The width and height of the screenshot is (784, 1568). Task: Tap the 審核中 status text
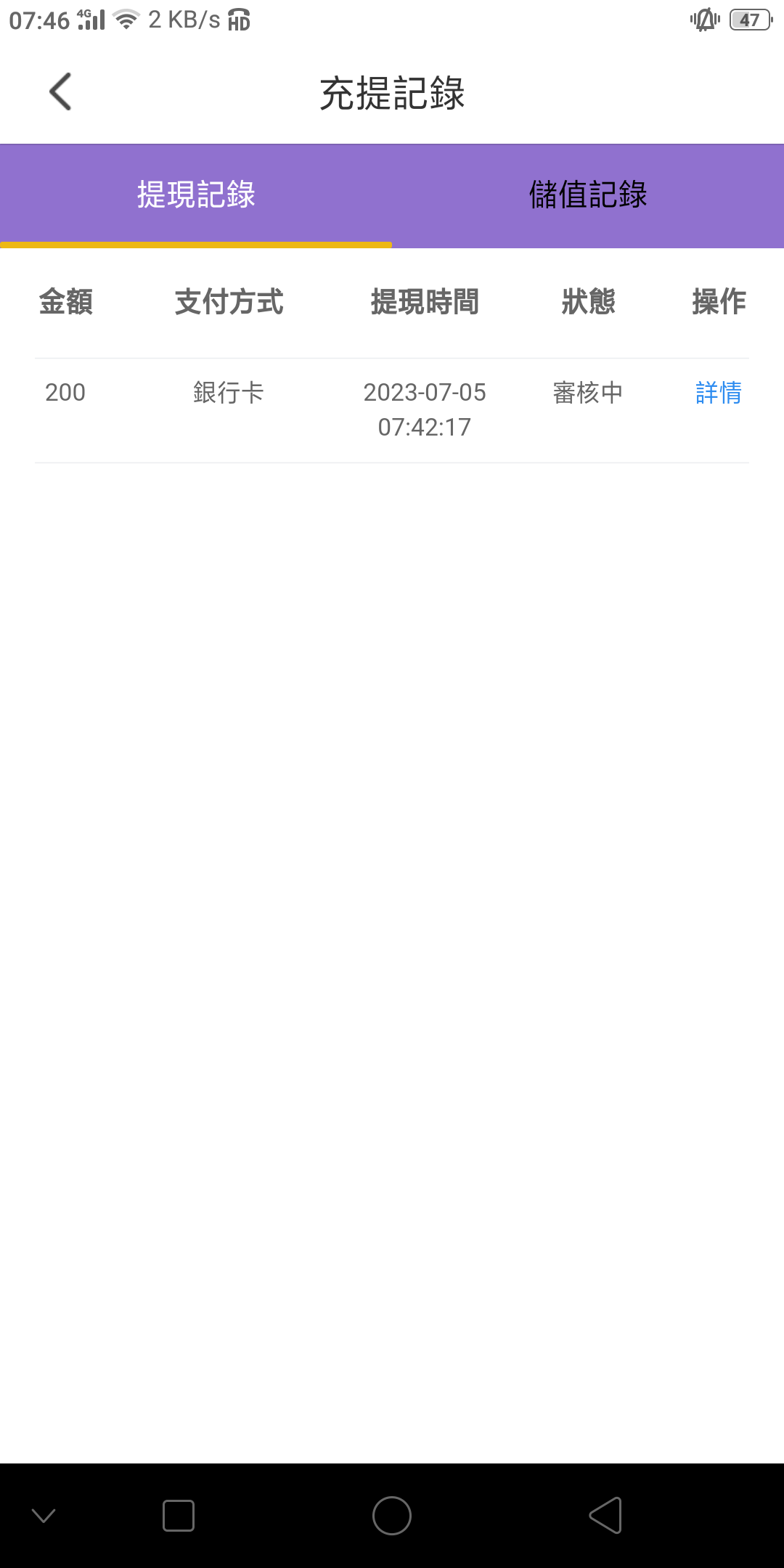587,393
